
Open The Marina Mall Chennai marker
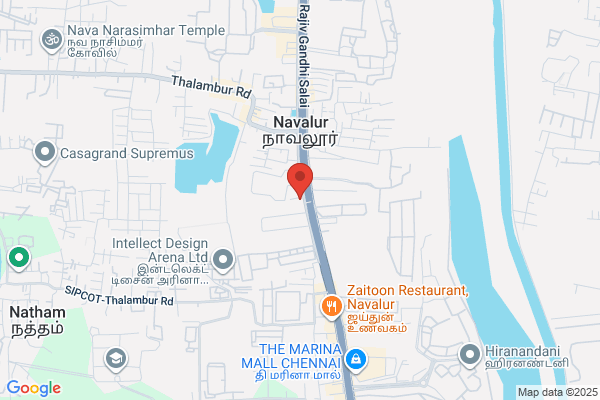pos(356,360)
